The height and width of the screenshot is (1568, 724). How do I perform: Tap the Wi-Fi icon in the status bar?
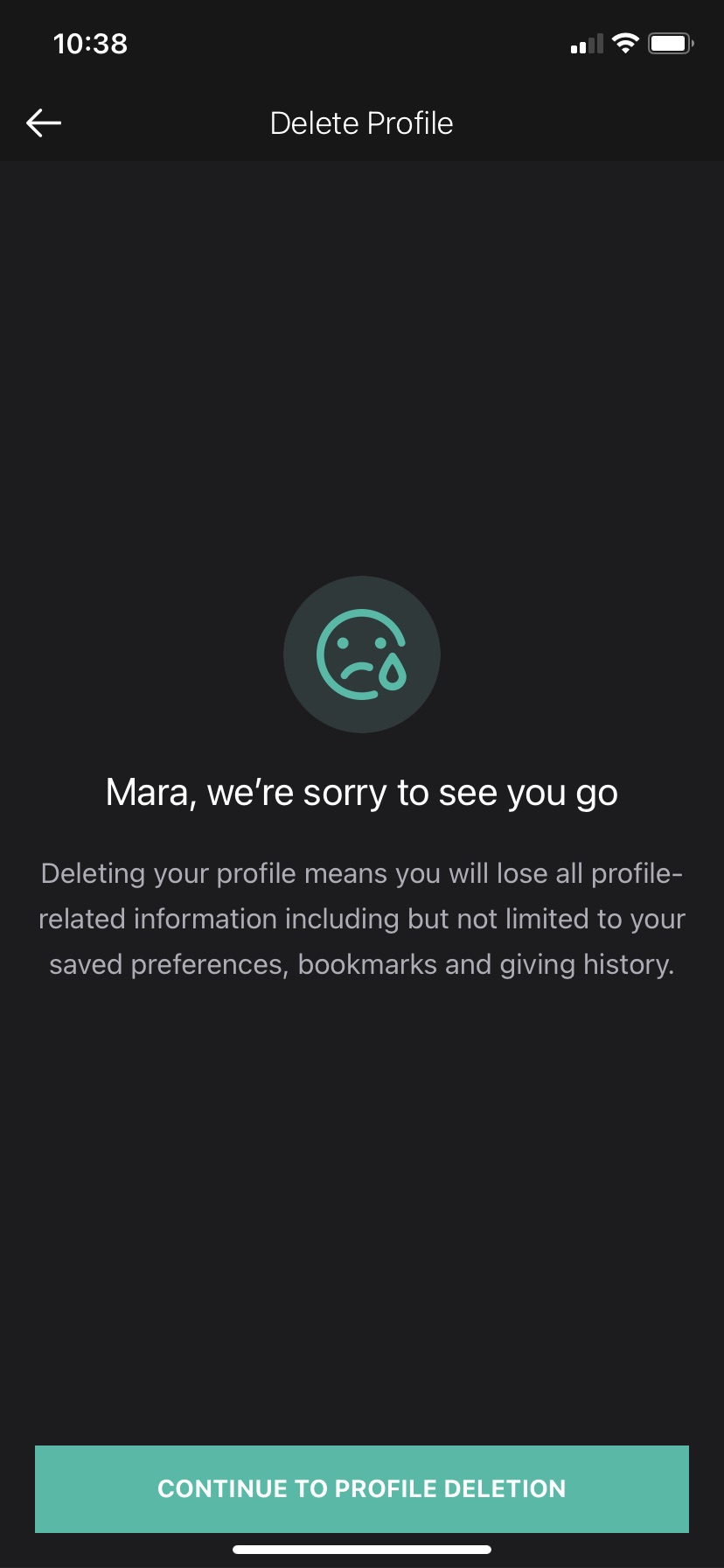626,42
